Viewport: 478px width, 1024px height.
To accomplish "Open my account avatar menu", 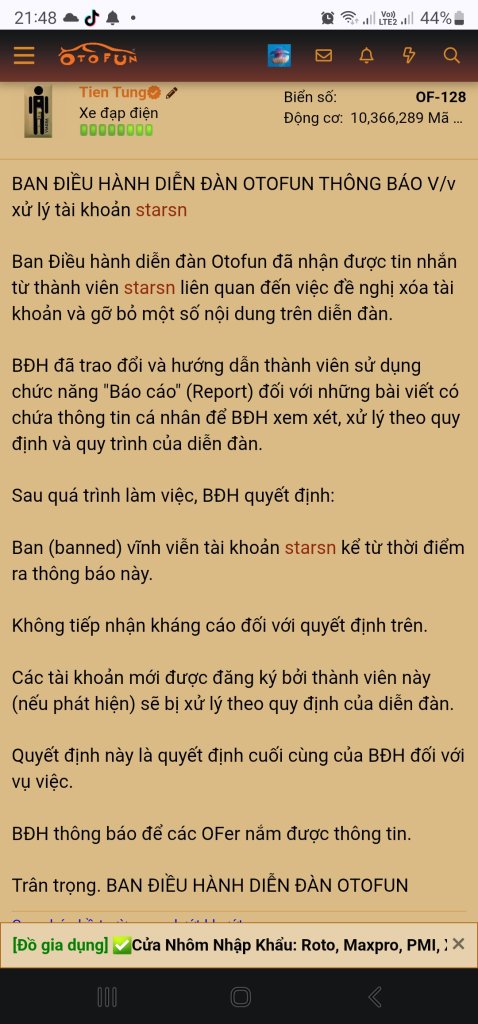I will coord(279,56).
